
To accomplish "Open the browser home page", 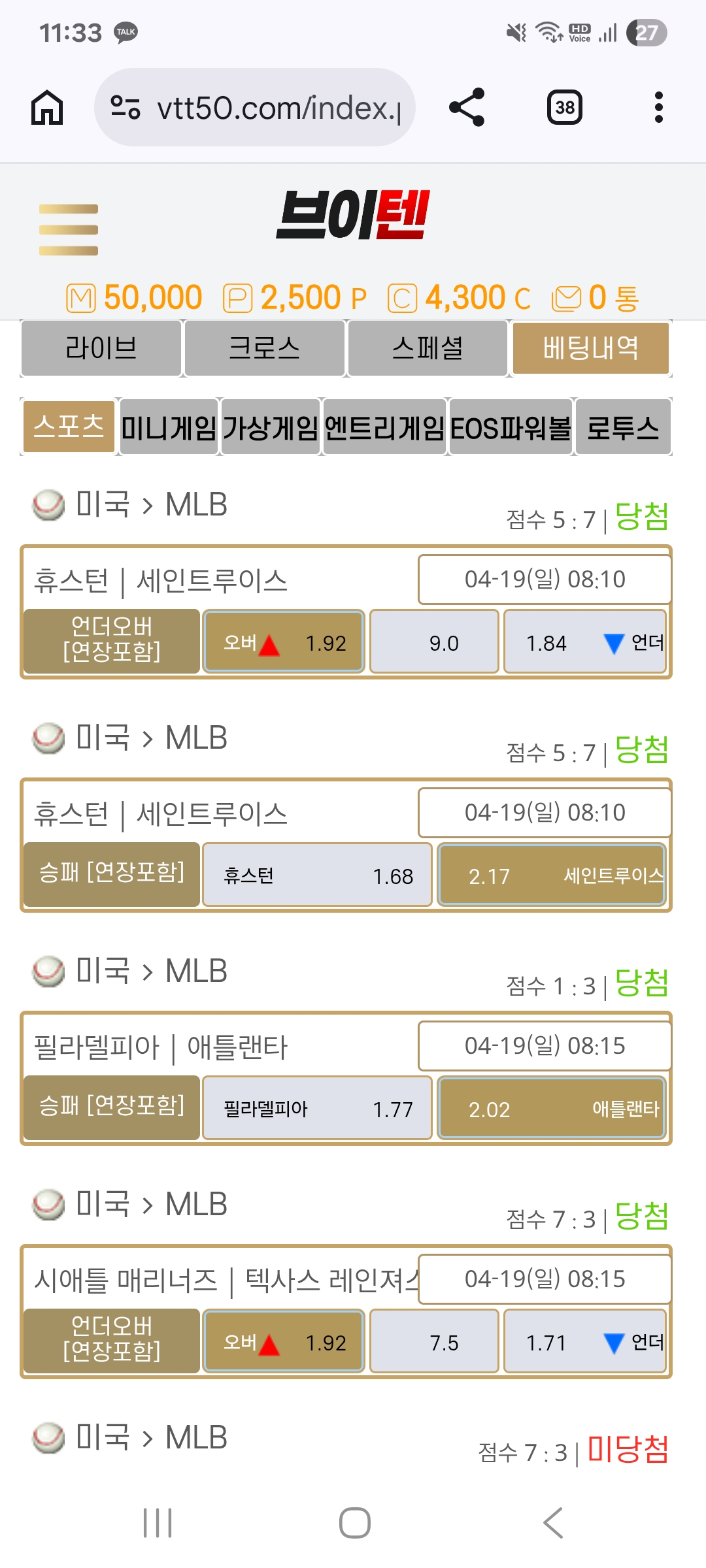I will pos(47,108).
